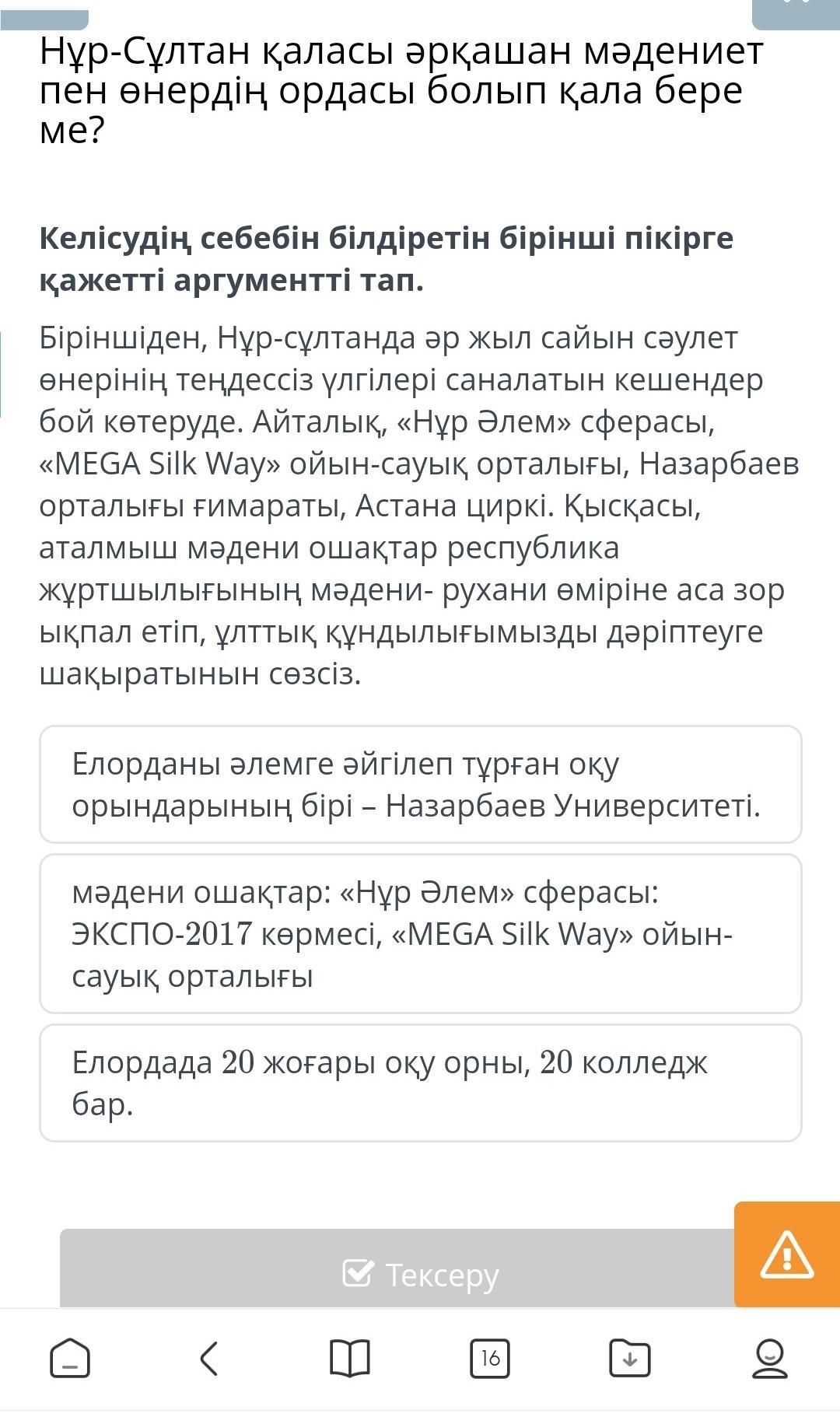Screen dimensions: 840x1417
Task: Open the profile account icon
Action: [x=770, y=1358]
